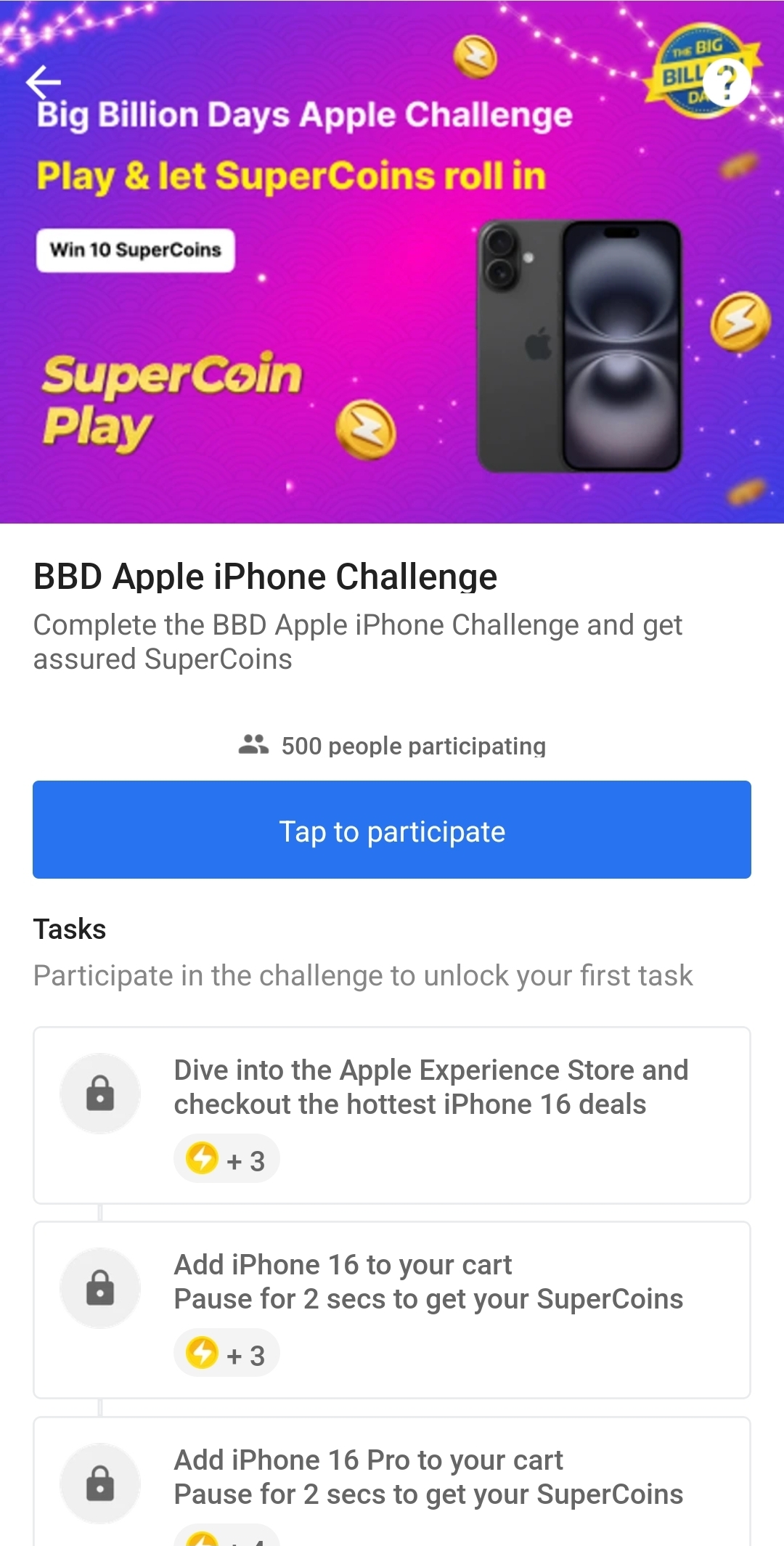Tap the lock icon on the Add iPhone 16 task
Image resolution: width=784 pixels, height=1546 pixels.
tap(99, 1287)
